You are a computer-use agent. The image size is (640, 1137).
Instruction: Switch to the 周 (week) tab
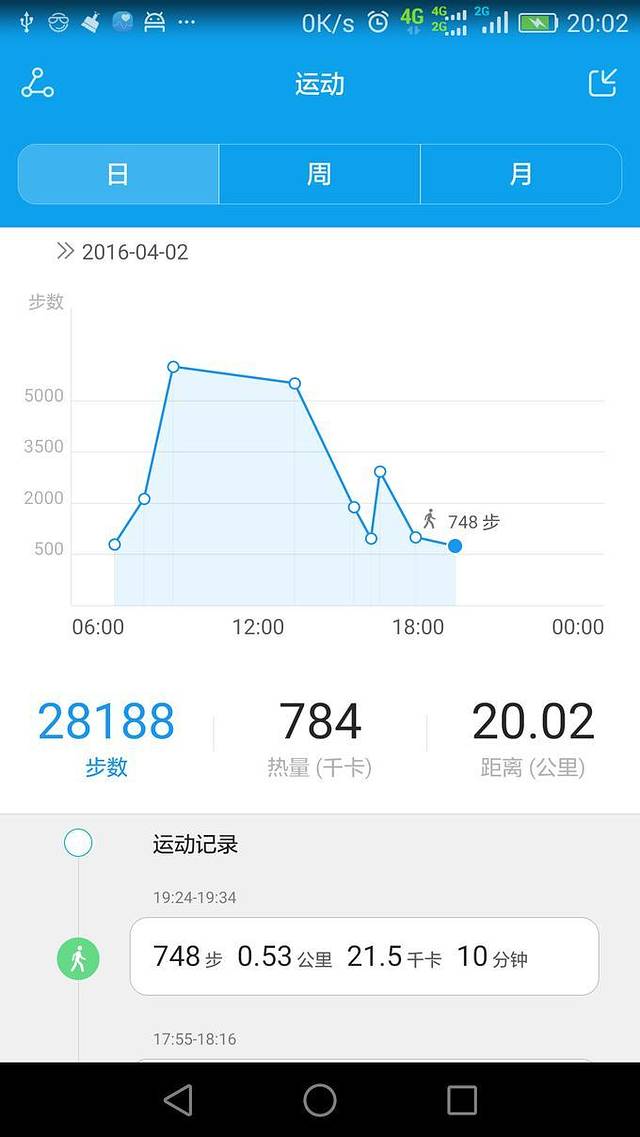(319, 174)
